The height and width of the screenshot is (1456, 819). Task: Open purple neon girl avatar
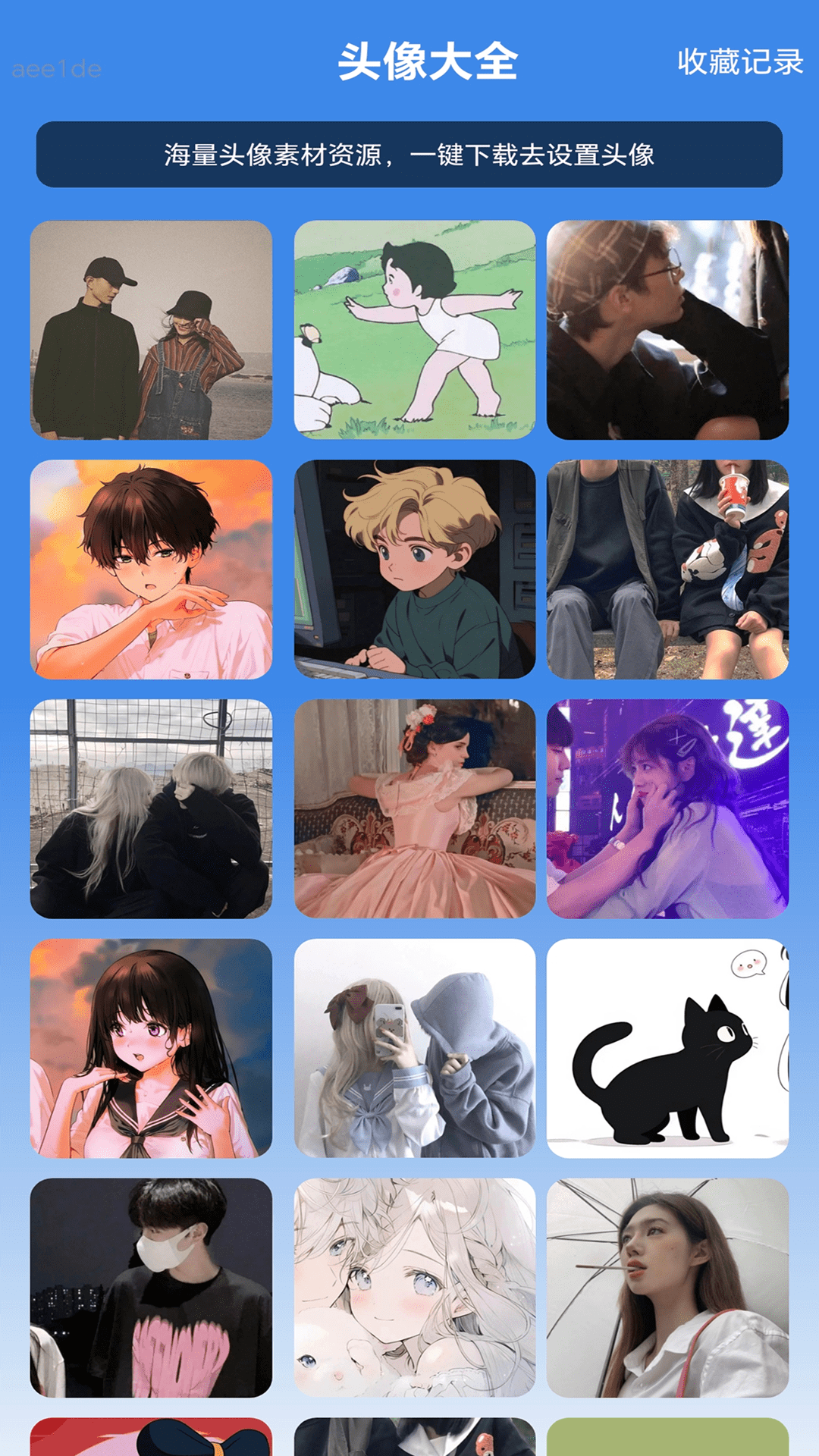click(x=667, y=809)
